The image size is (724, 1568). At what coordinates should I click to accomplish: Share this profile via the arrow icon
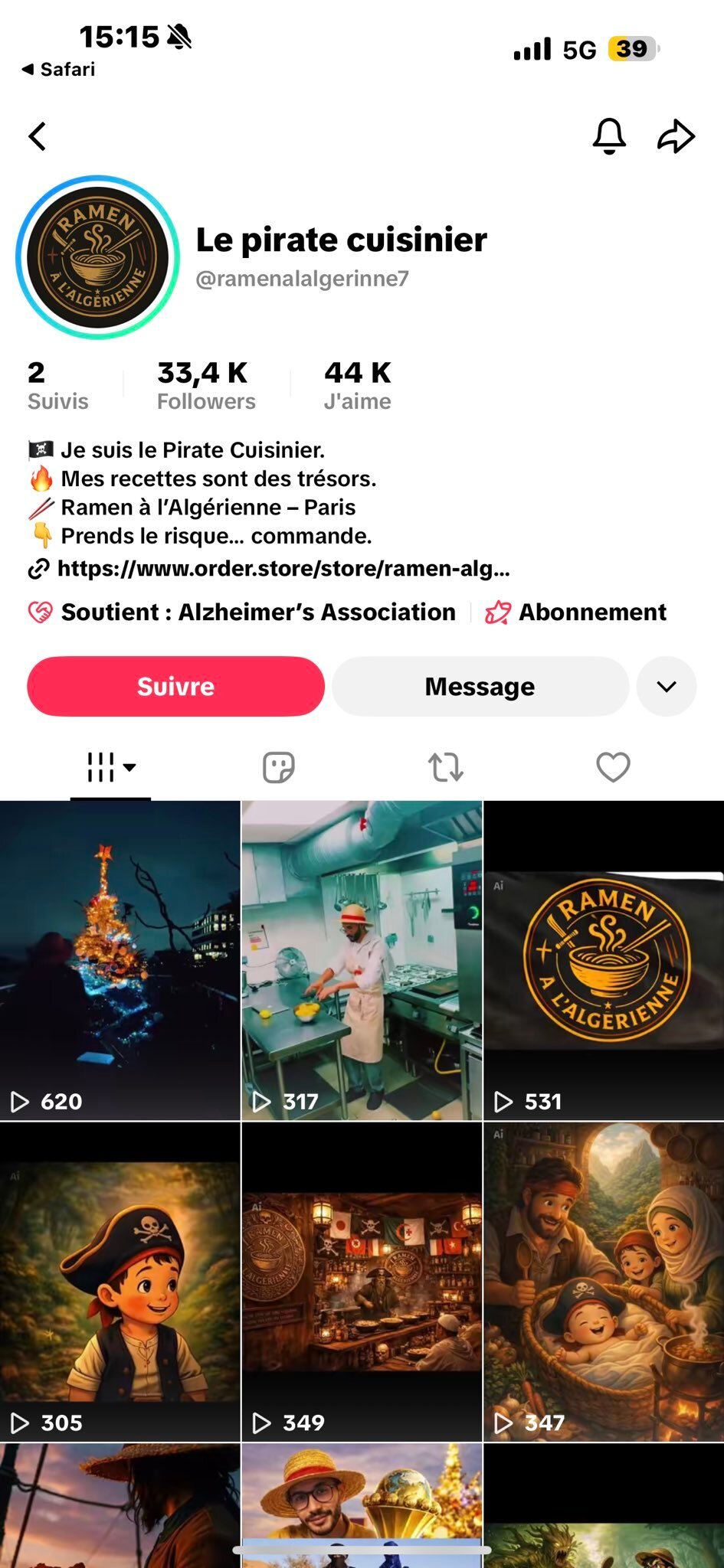(x=676, y=136)
